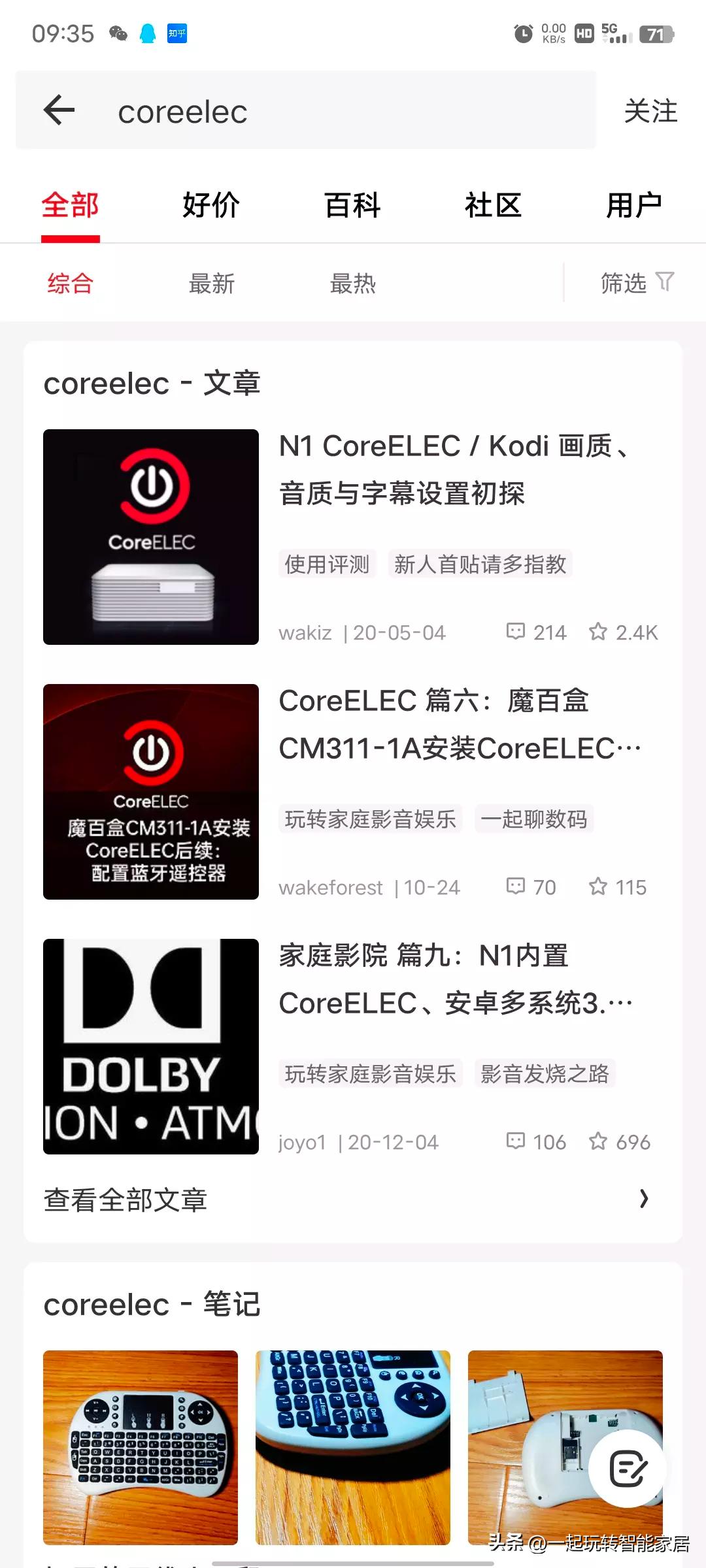706x1568 pixels.
Task: Toggle follow (关注) for the coreelec keyword
Action: tap(651, 110)
